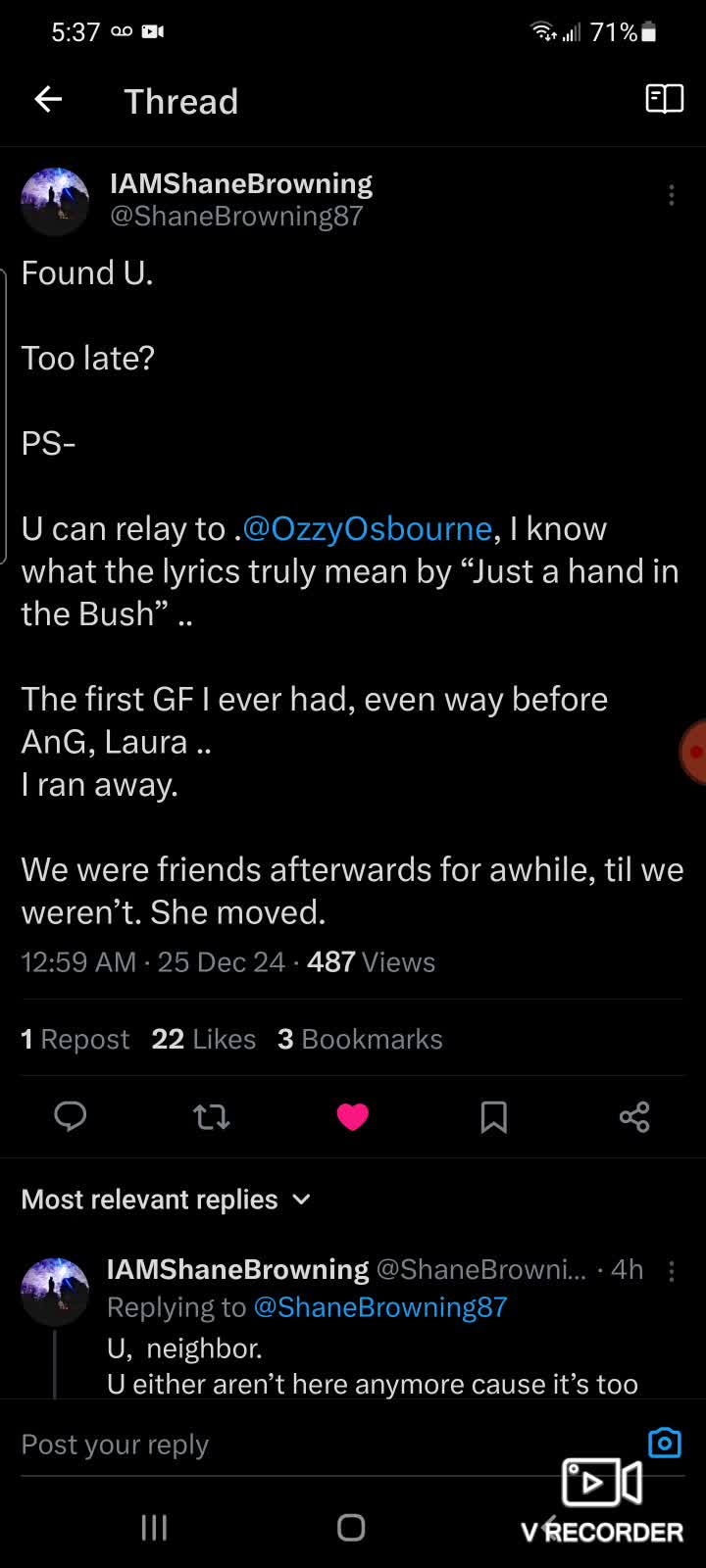Attach a photo using camera icon

tap(664, 1443)
